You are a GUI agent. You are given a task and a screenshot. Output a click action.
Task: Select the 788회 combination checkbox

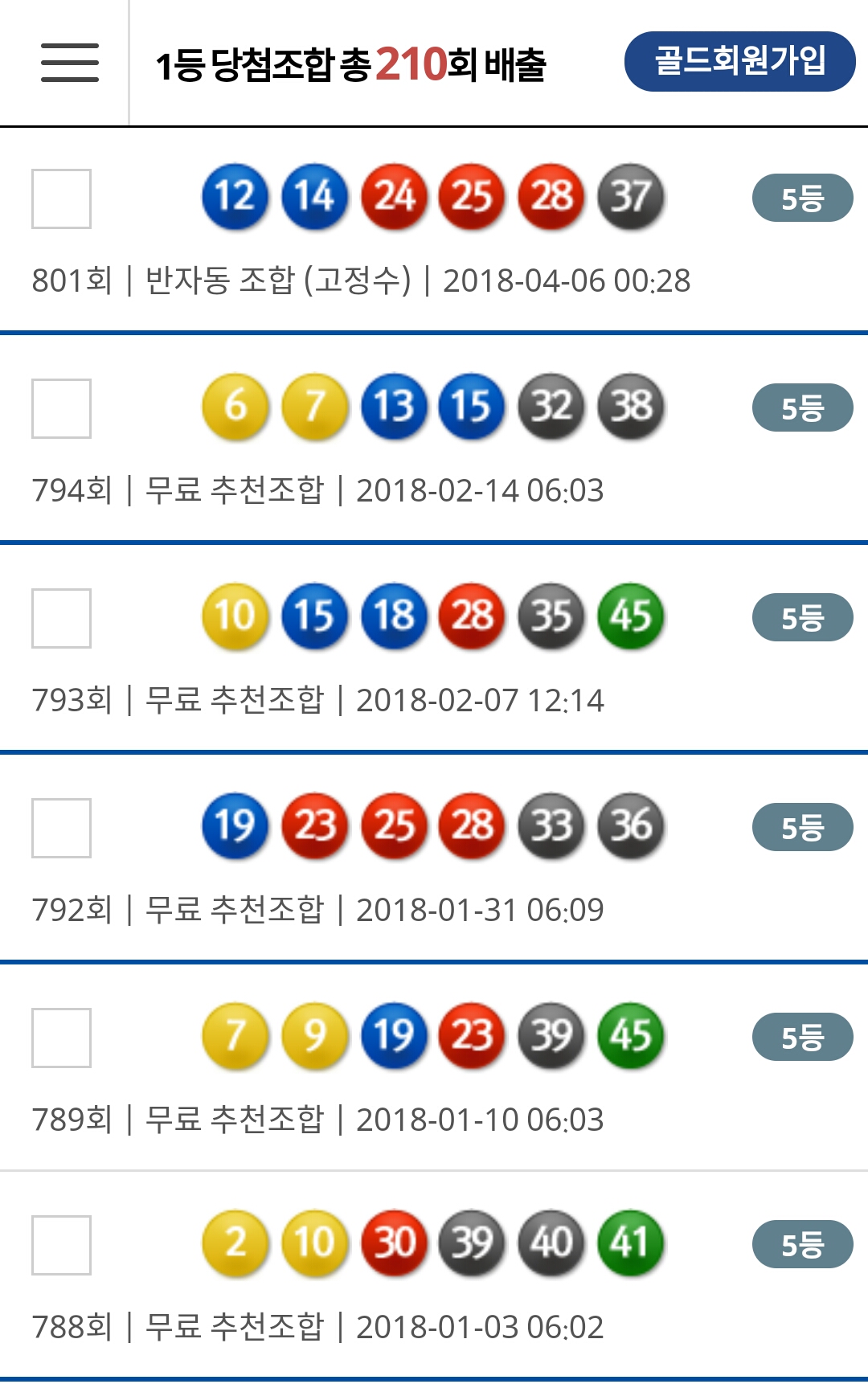(61, 1245)
